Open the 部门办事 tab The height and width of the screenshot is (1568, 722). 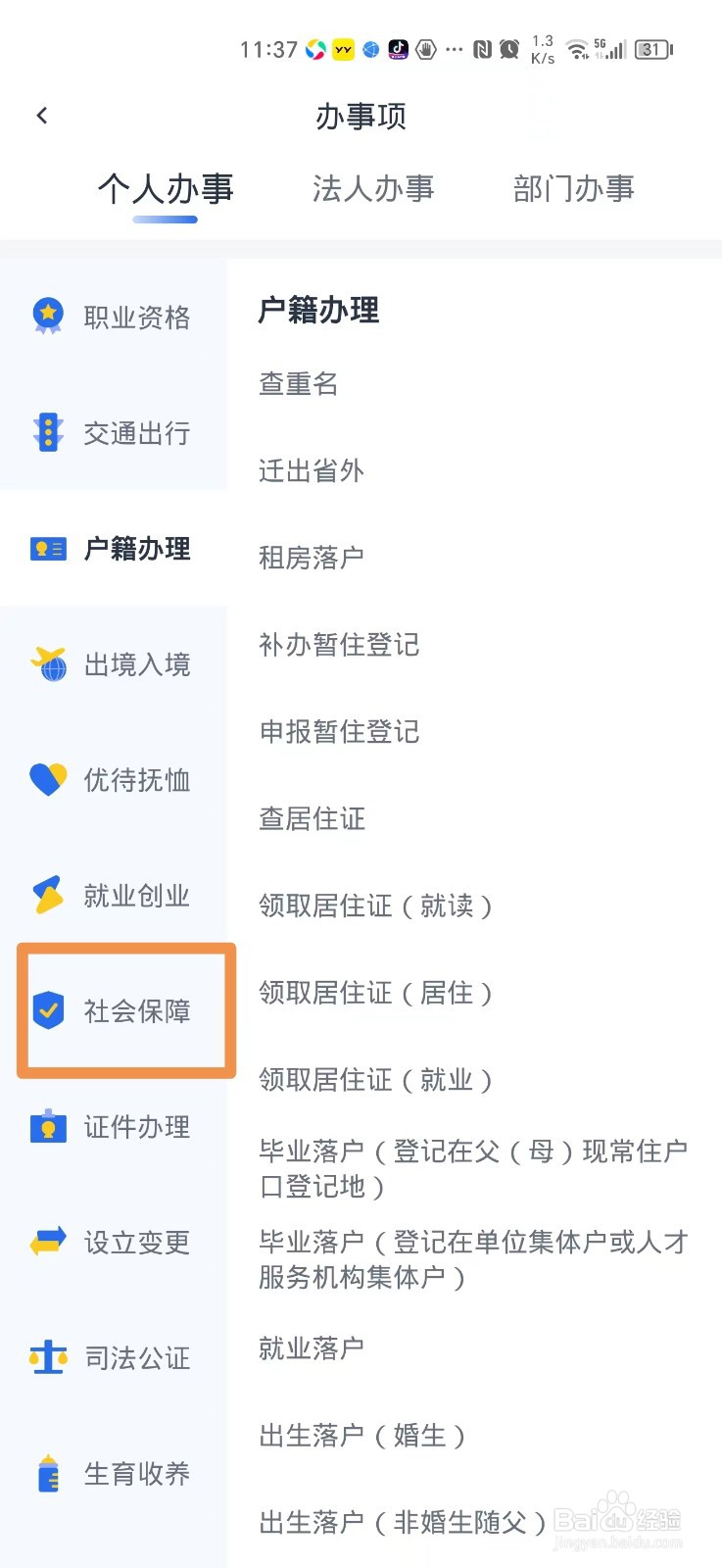(573, 189)
